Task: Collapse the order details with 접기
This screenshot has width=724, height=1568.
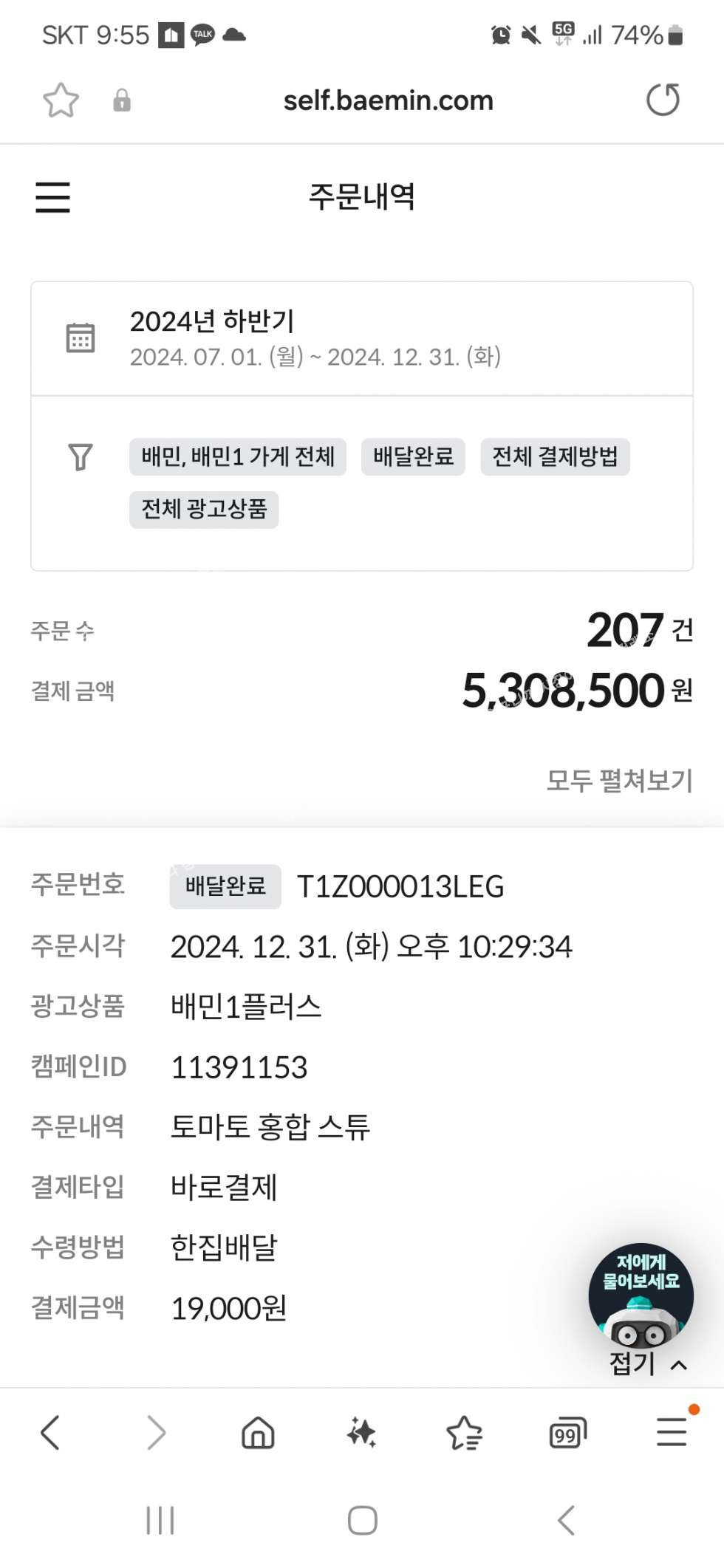Action: pyautogui.click(x=648, y=1363)
